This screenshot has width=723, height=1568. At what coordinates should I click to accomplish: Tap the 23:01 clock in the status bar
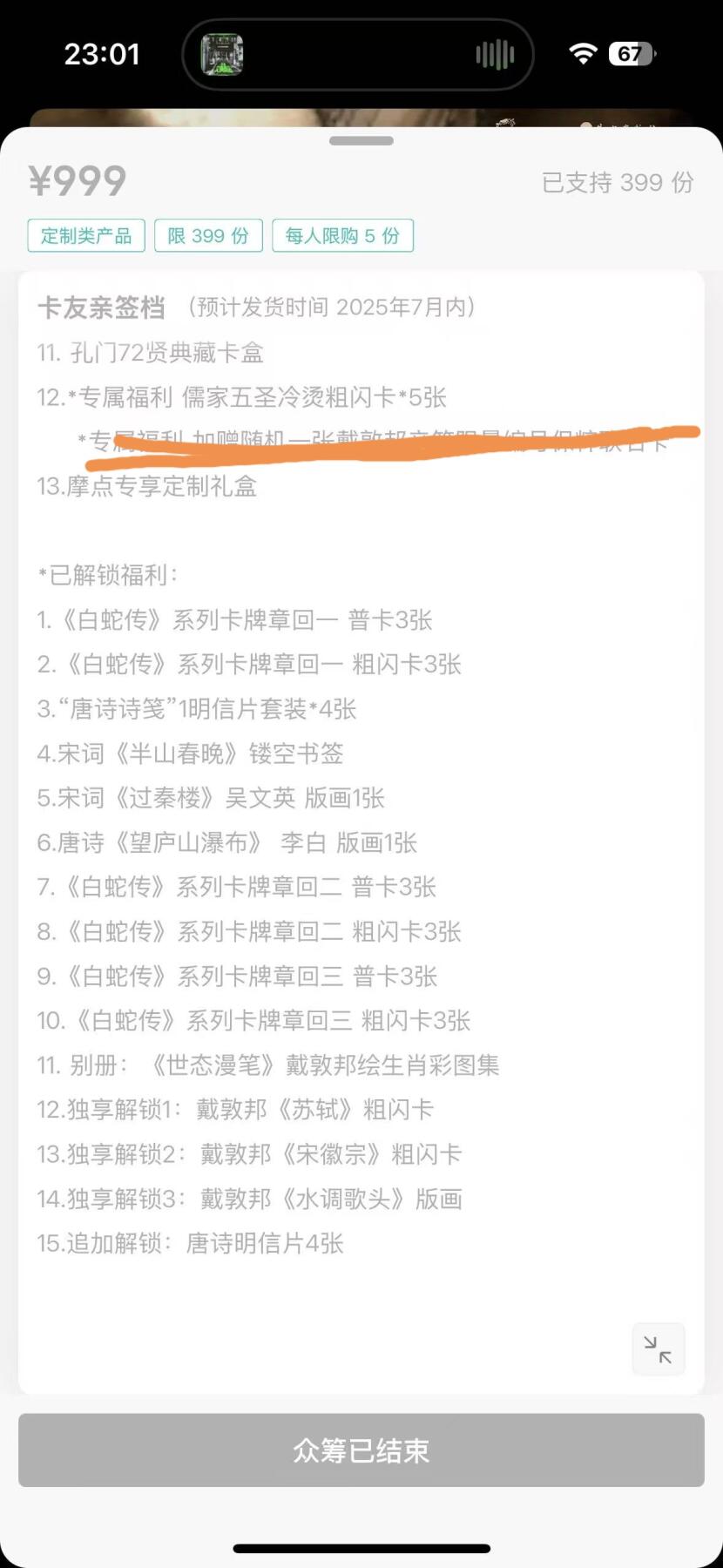tap(102, 54)
